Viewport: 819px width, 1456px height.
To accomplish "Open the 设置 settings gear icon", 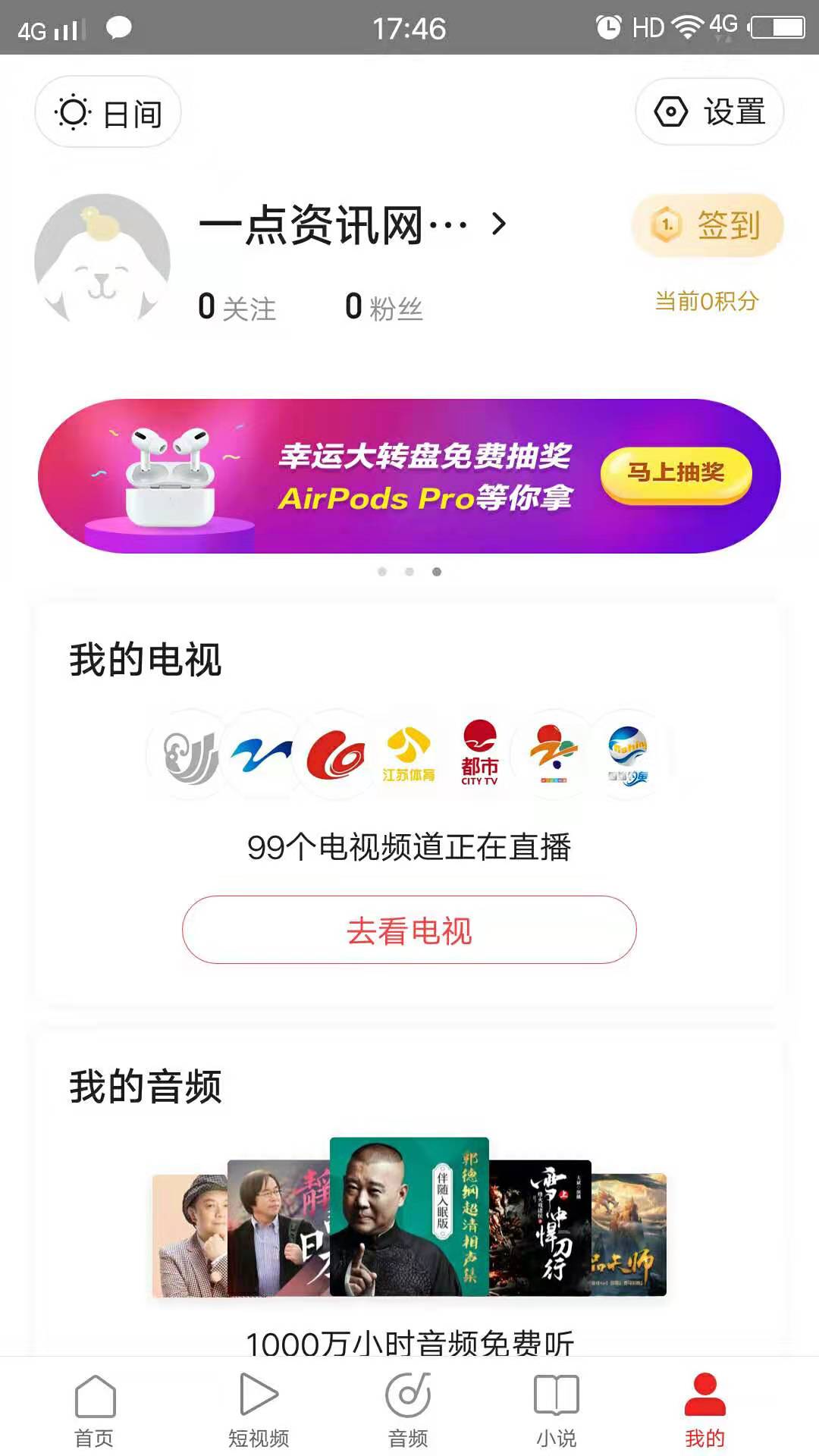I will coord(708,111).
